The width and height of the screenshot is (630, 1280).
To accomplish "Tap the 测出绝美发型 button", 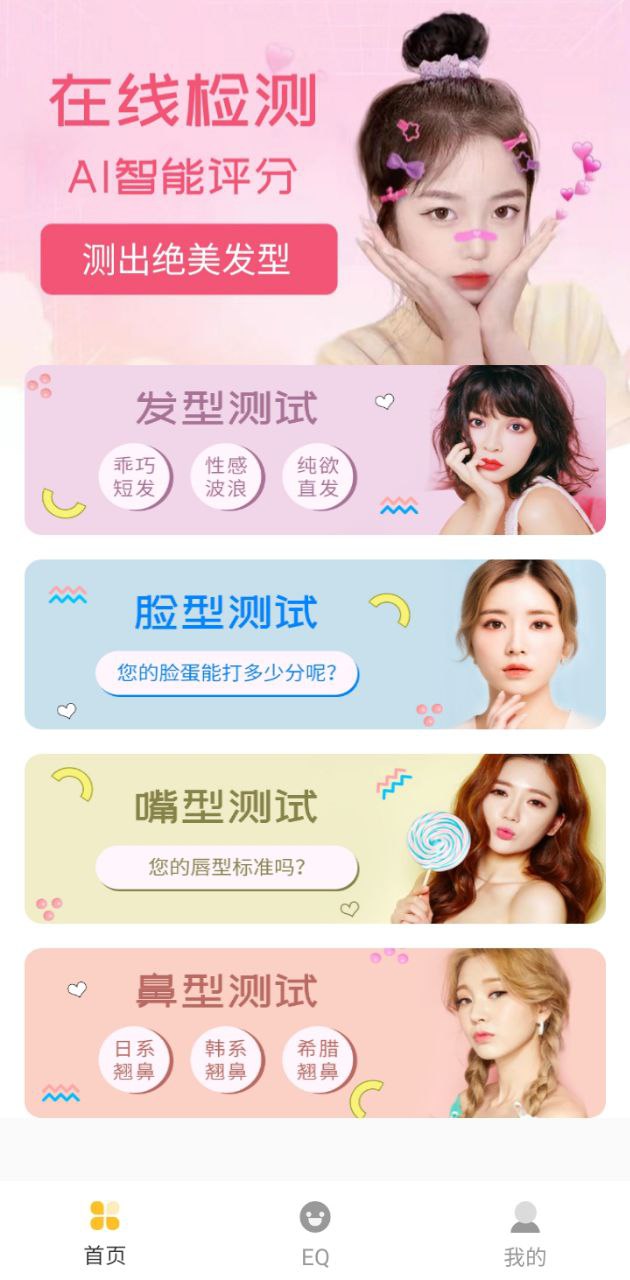I will (x=189, y=259).
